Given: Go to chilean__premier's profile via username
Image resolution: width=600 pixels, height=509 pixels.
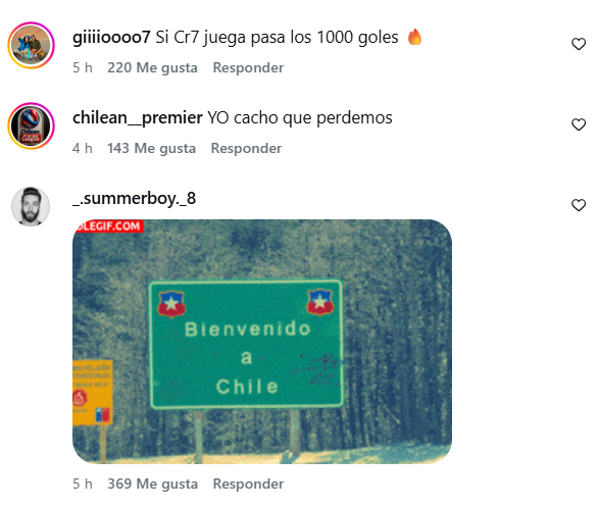Looking at the screenshot, I should [x=138, y=118].
